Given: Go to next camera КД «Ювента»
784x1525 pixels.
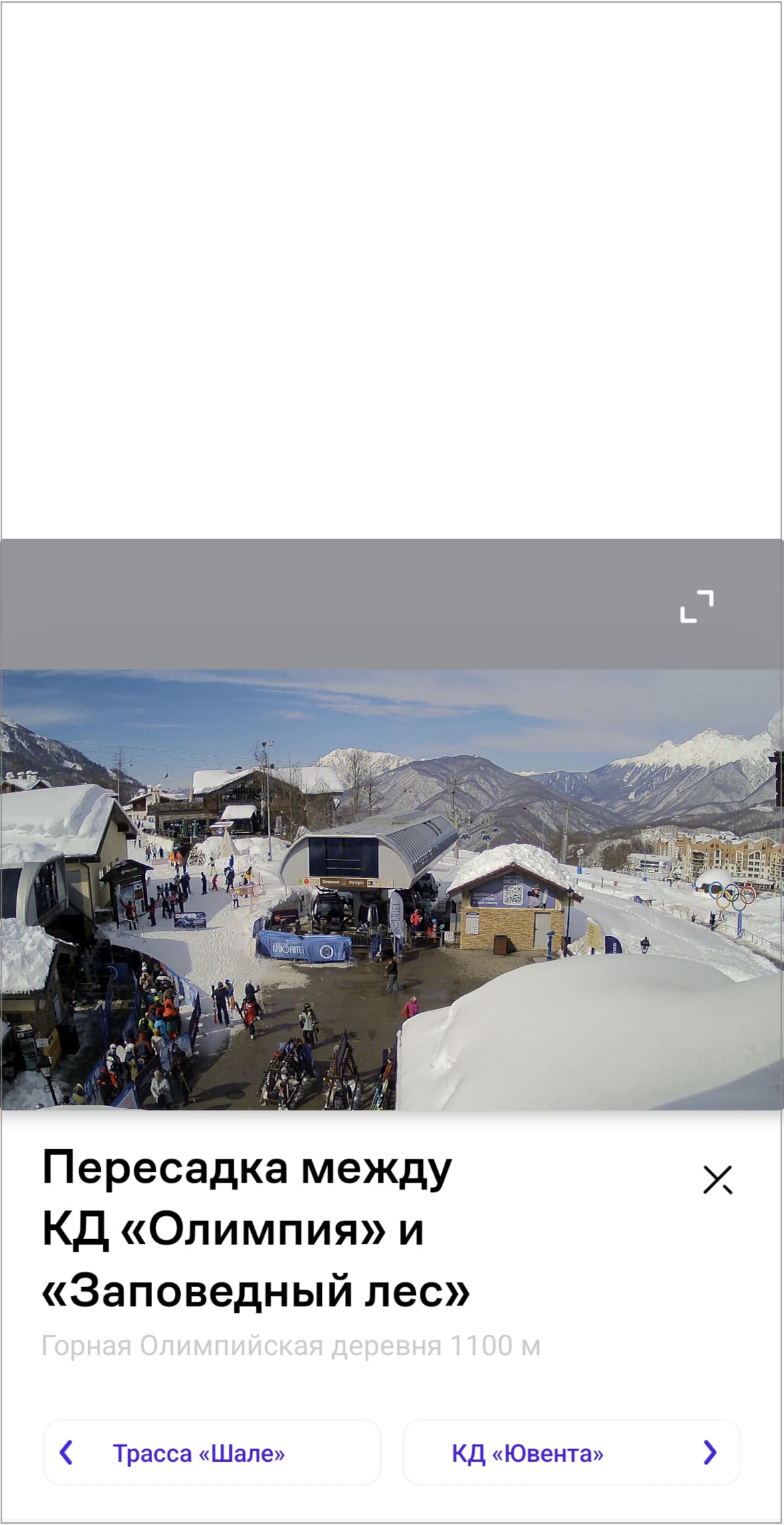Looking at the screenshot, I should point(571,1453).
